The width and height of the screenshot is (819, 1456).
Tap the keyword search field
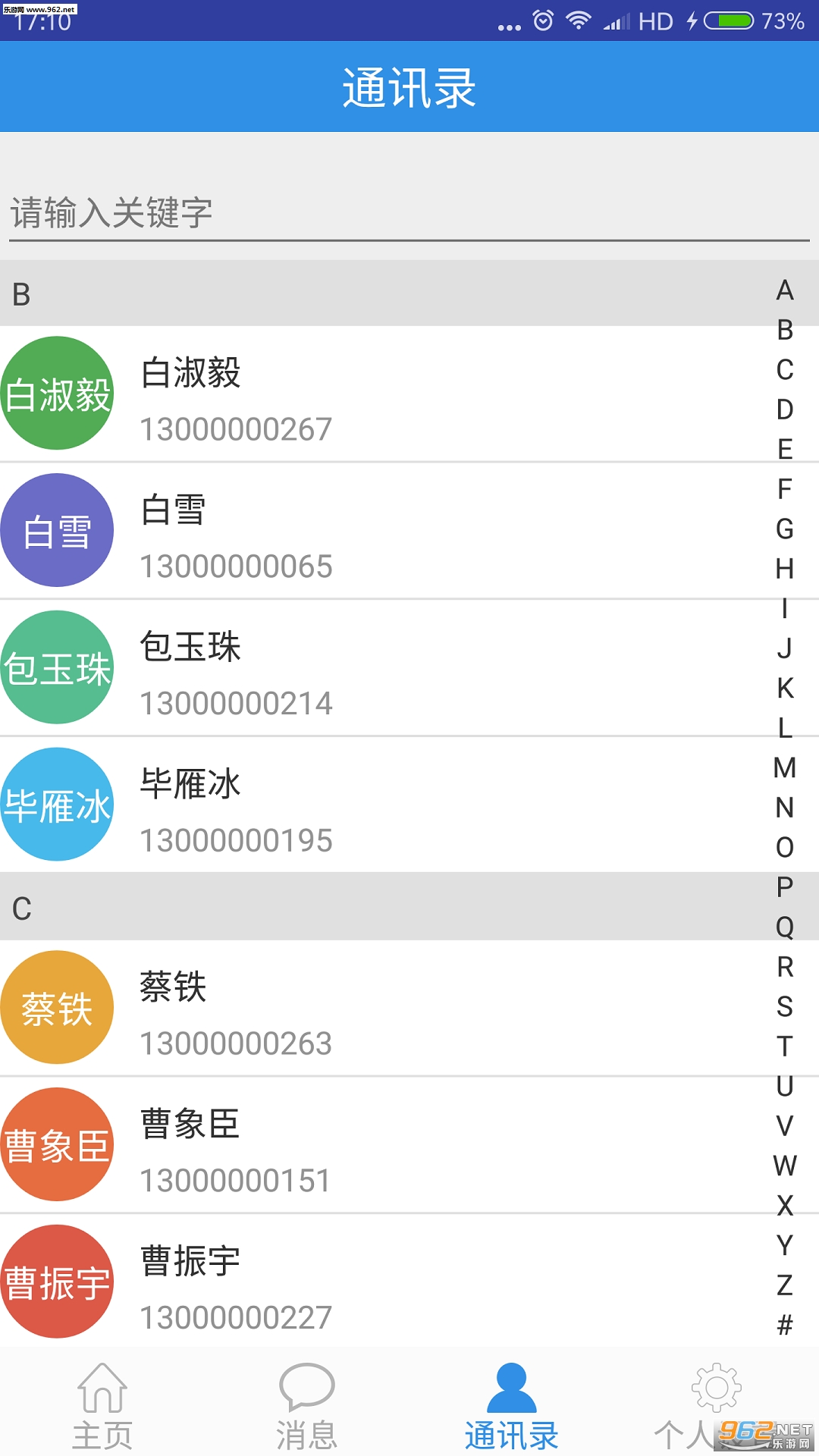click(409, 212)
